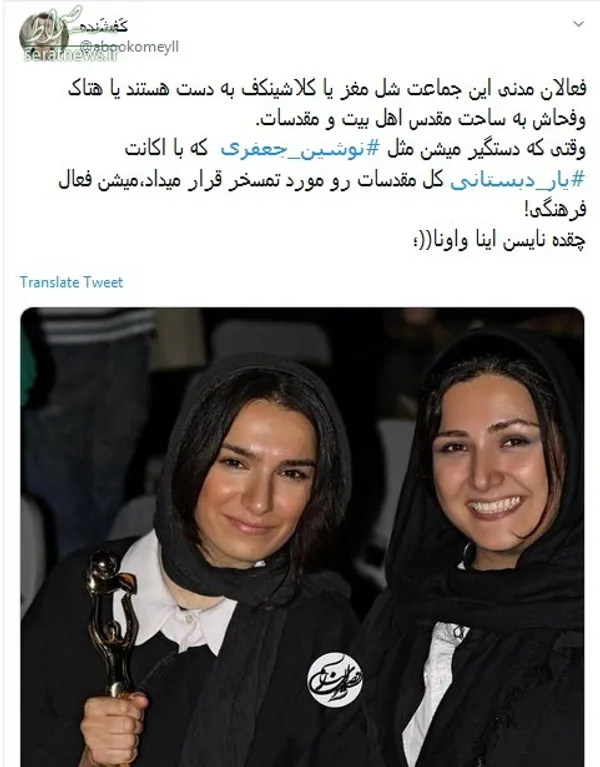Tap Translate Tweet link

[x=71, y=282]
